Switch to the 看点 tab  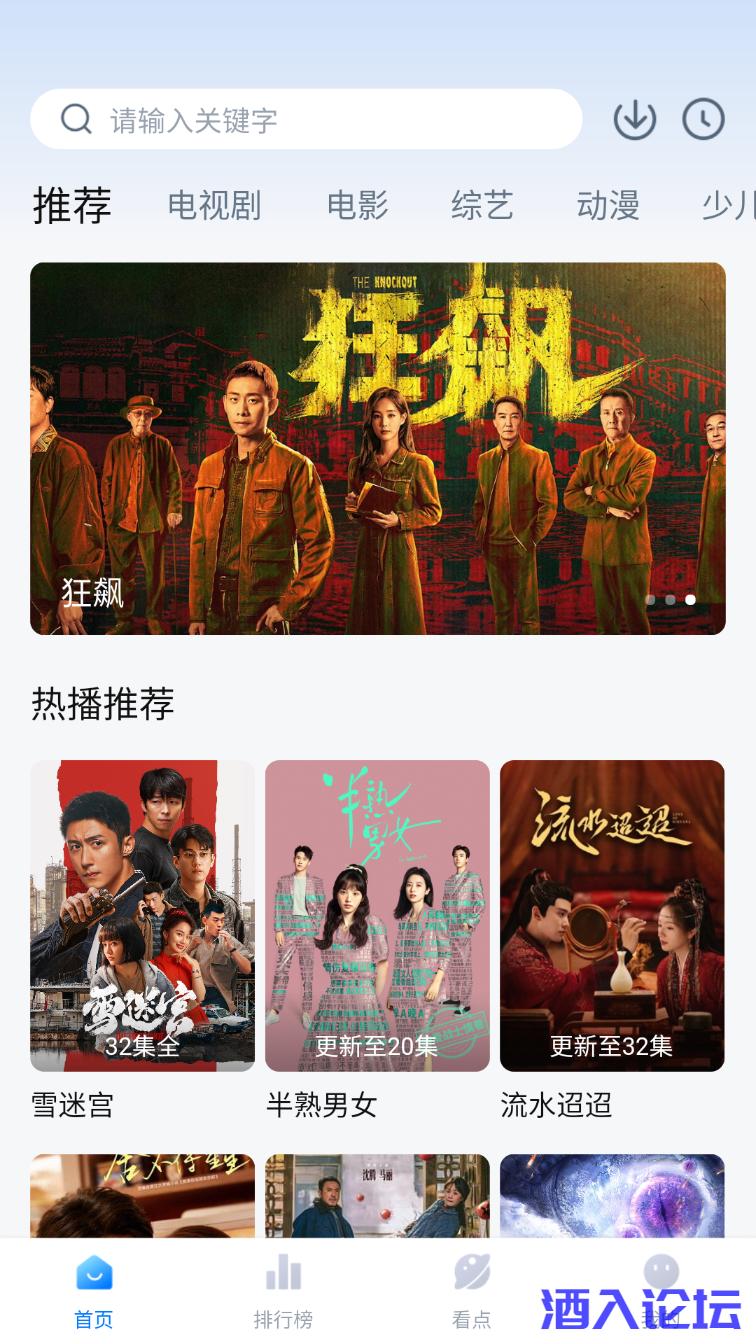[472, 1290]
